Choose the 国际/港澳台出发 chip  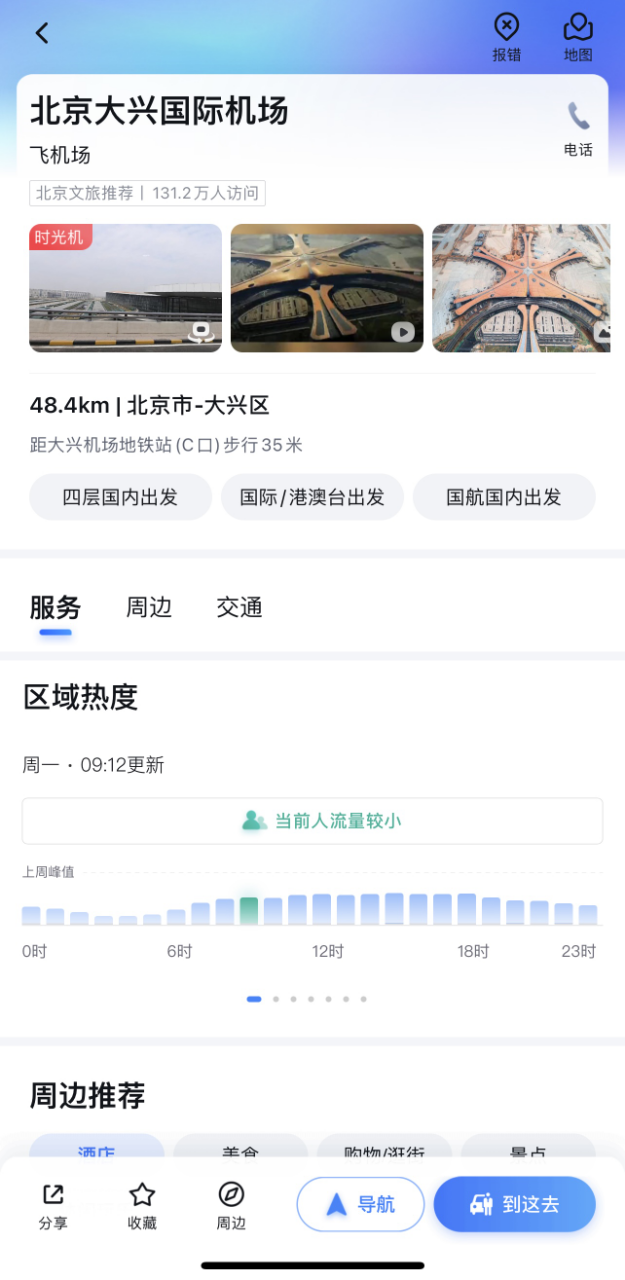[x=312, y=497]
